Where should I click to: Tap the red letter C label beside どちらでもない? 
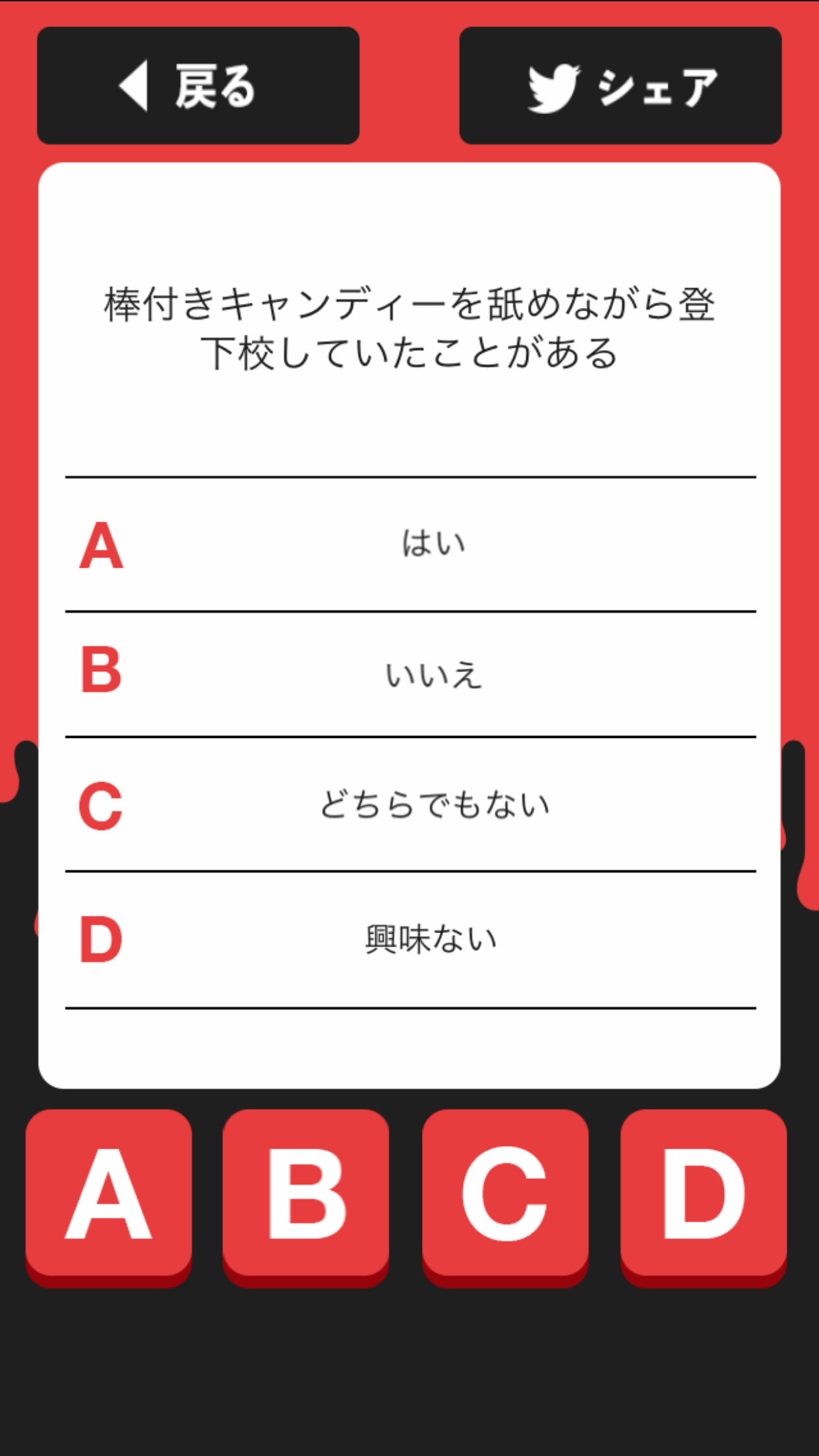100,806
